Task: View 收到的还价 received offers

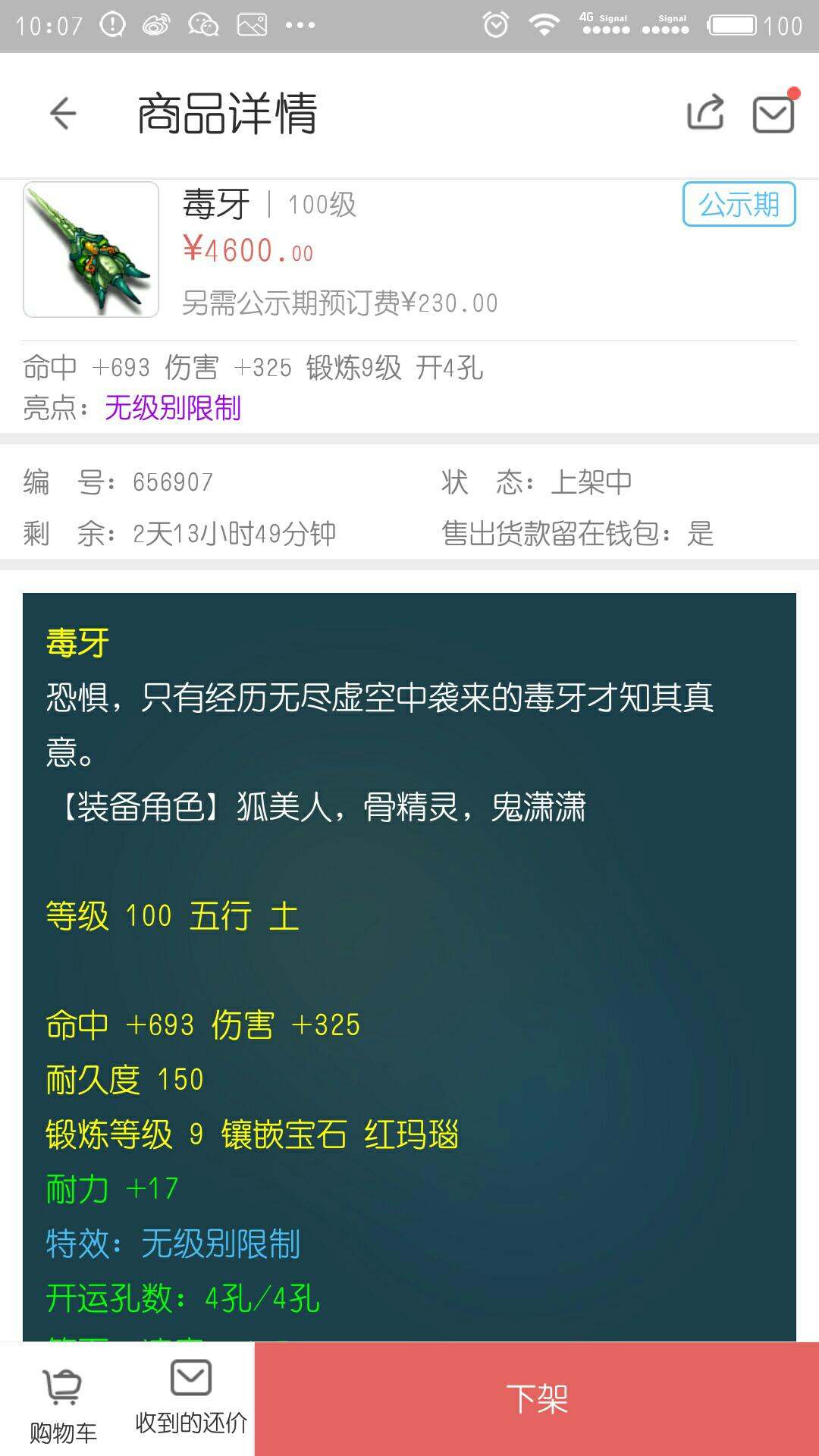Action: pyautogui.click(x=191, y=1399)
